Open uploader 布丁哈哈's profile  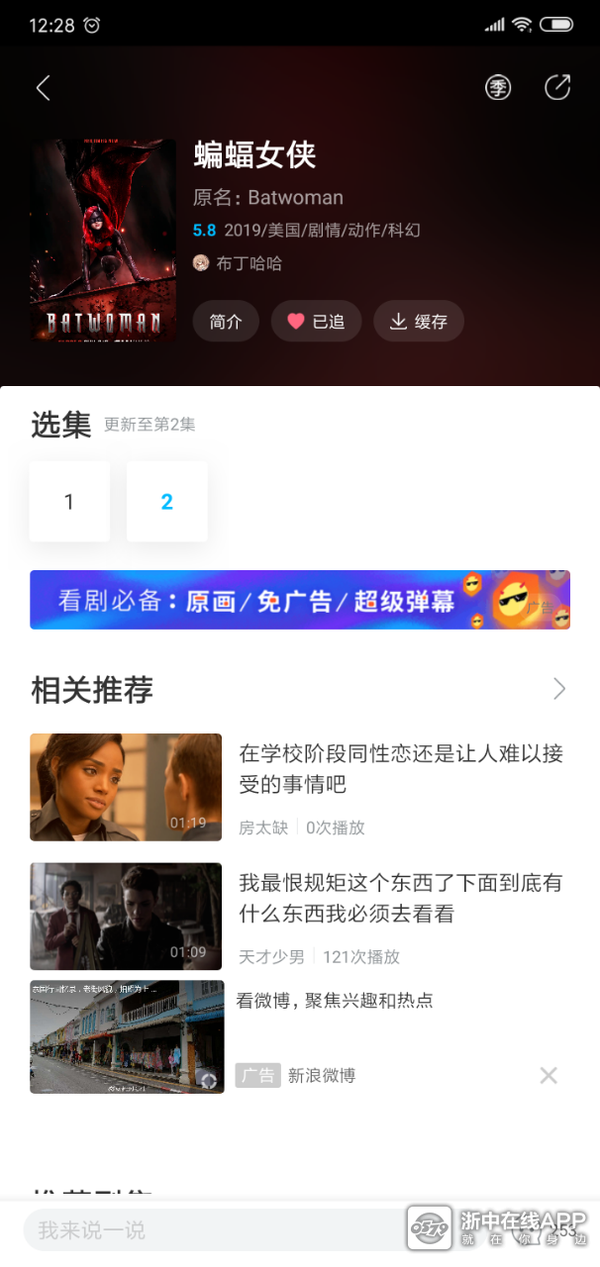[238, 264]
